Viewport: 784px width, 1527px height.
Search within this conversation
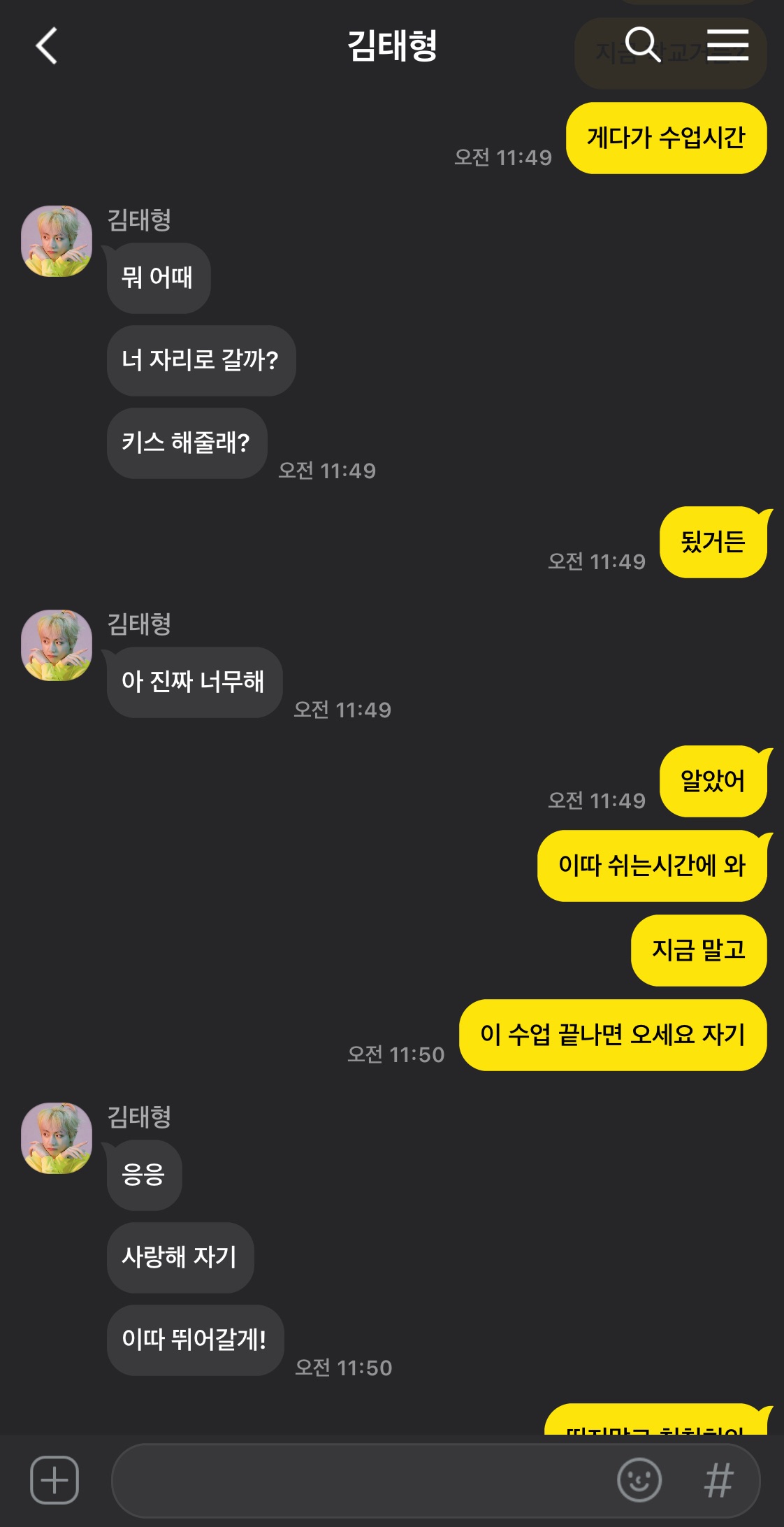click(642, 45)
